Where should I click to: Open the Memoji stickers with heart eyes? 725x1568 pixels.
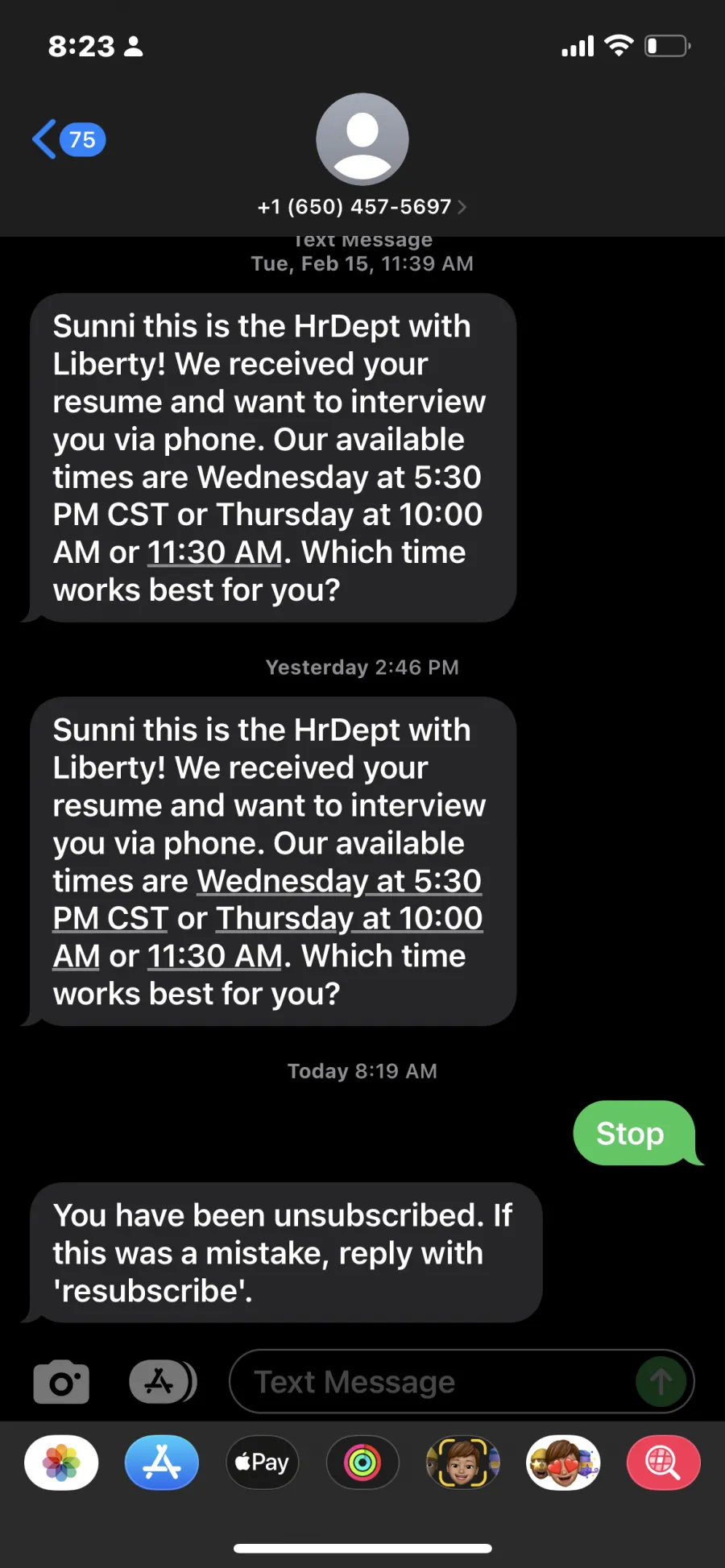click(563, 1463)
